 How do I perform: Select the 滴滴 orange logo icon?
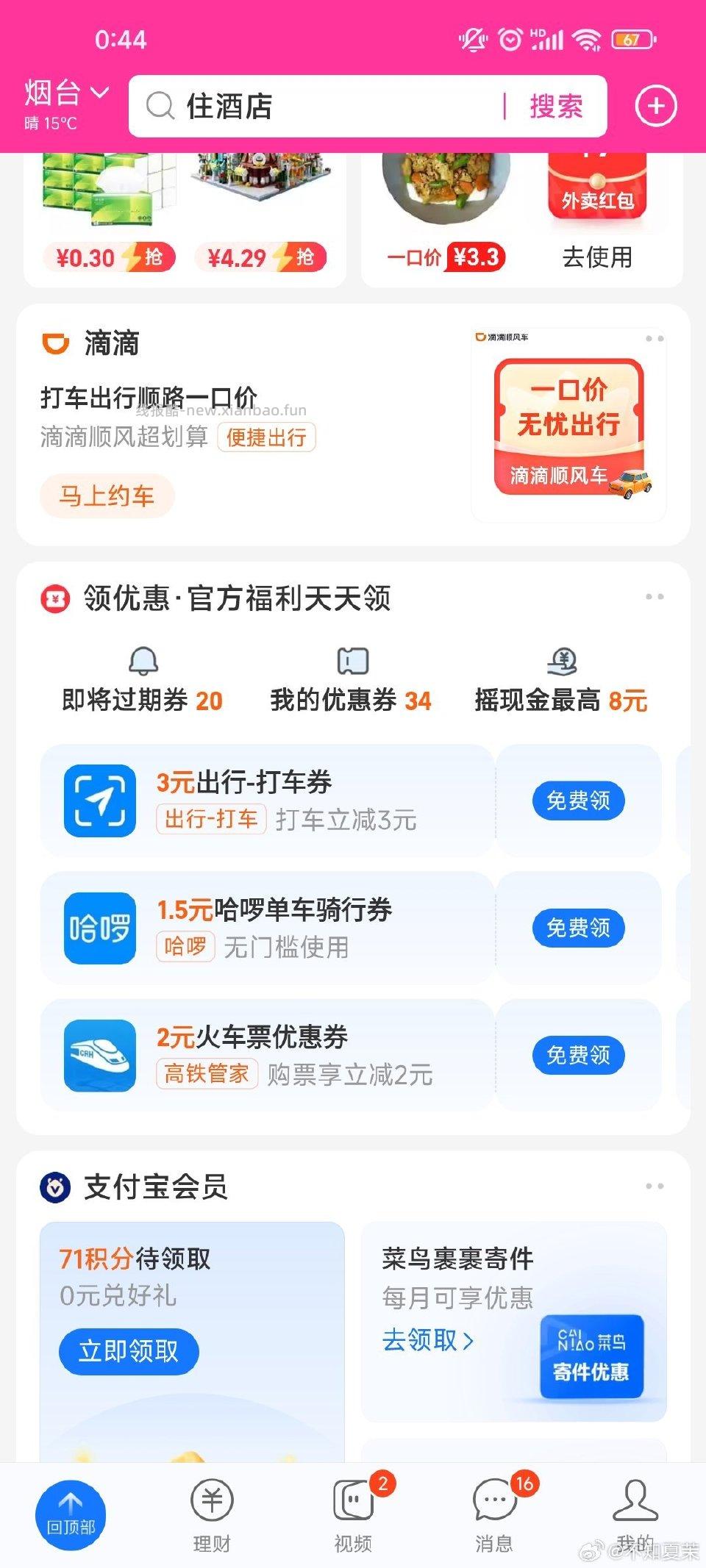[x=55, y=343]
